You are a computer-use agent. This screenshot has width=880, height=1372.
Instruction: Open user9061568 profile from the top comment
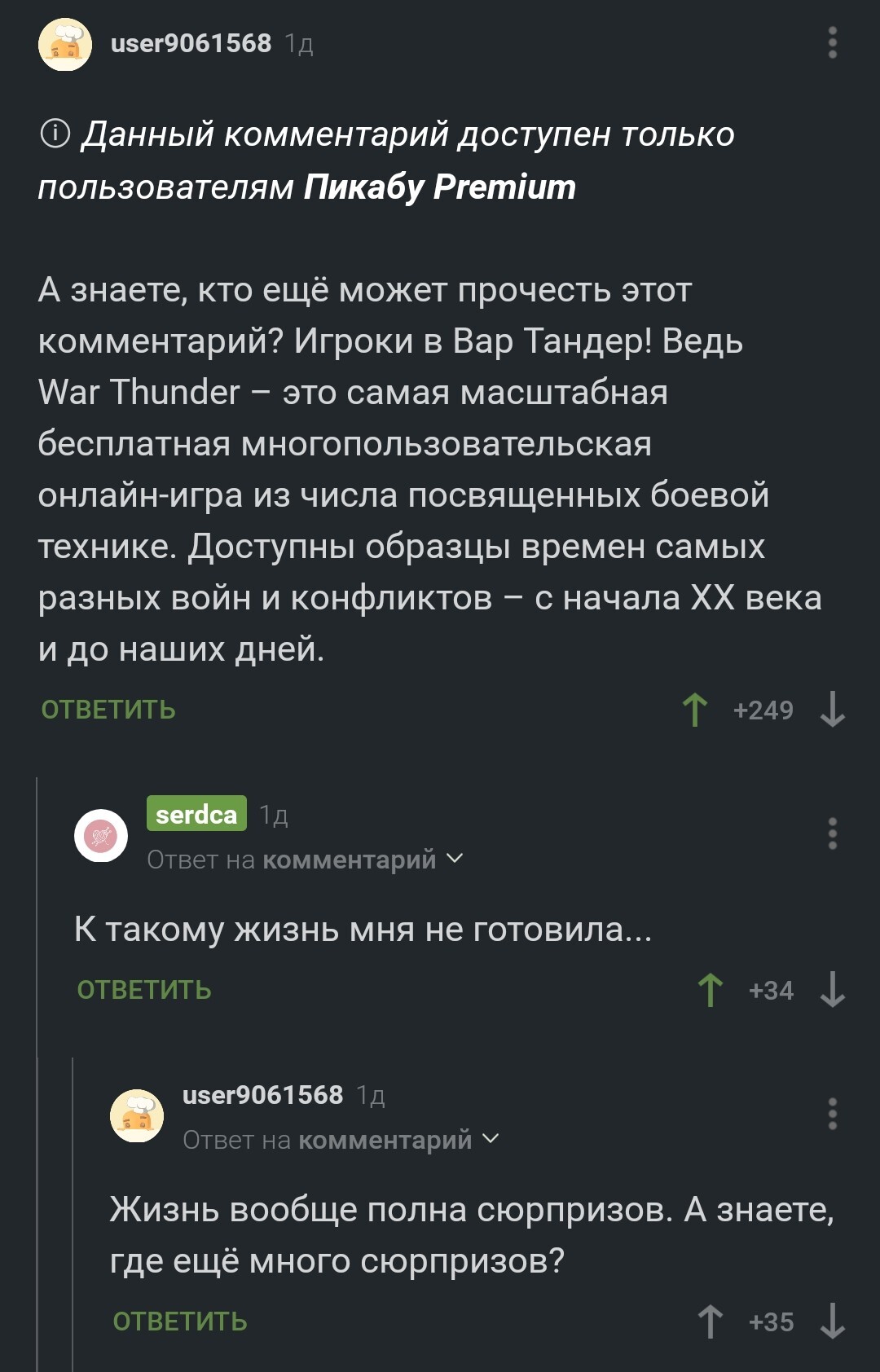pyautogui.click(x=191, y=43)
